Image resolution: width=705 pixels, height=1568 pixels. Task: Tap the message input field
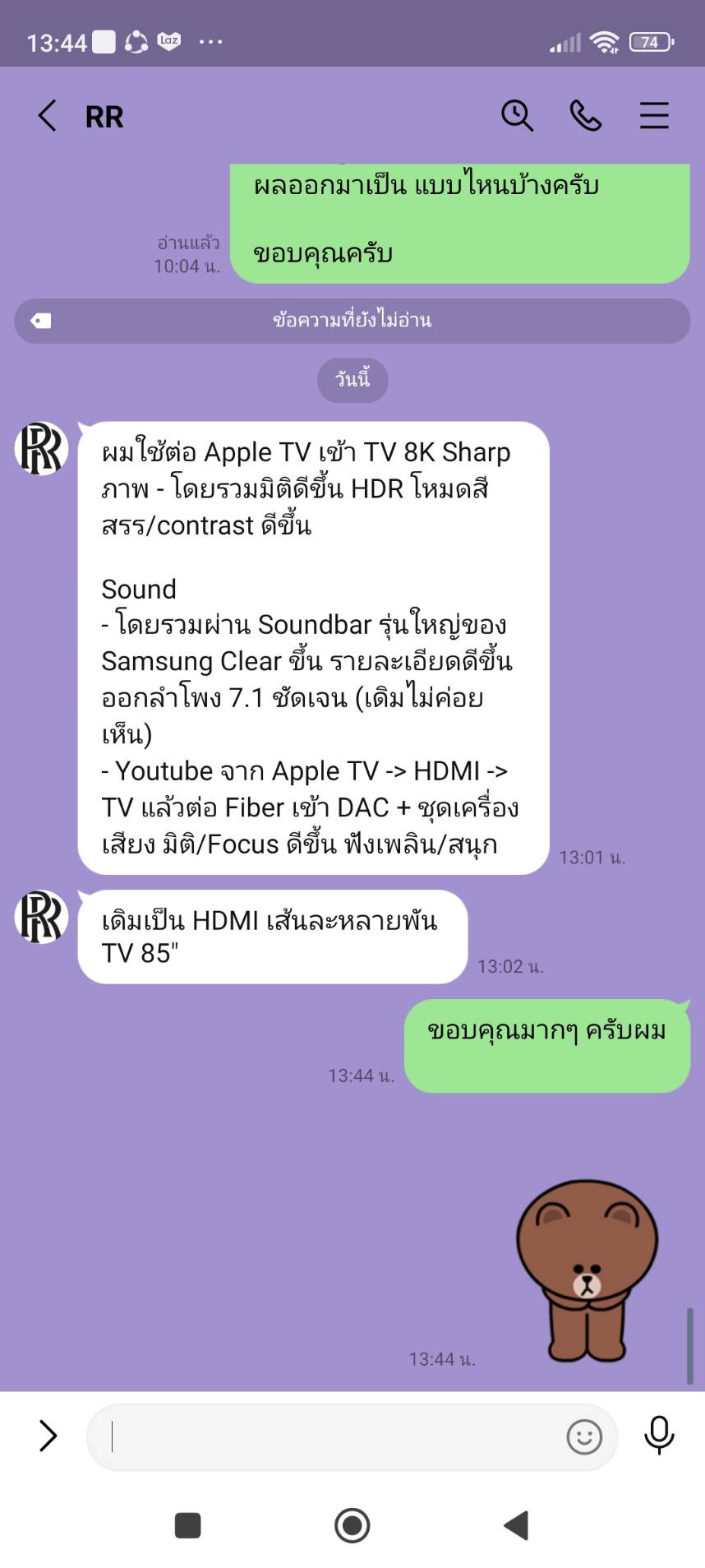tap(329, 1436)
